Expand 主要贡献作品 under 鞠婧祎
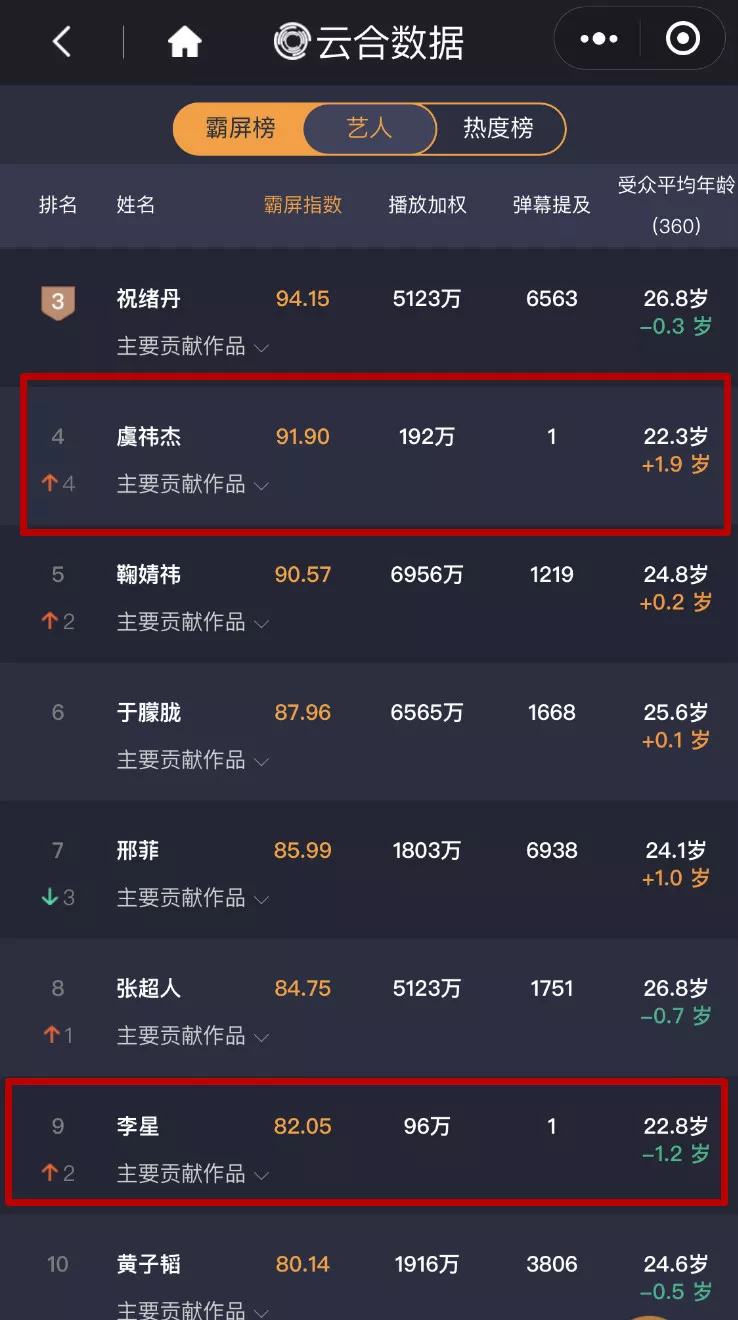738x1320 pixels. [193, 622]
